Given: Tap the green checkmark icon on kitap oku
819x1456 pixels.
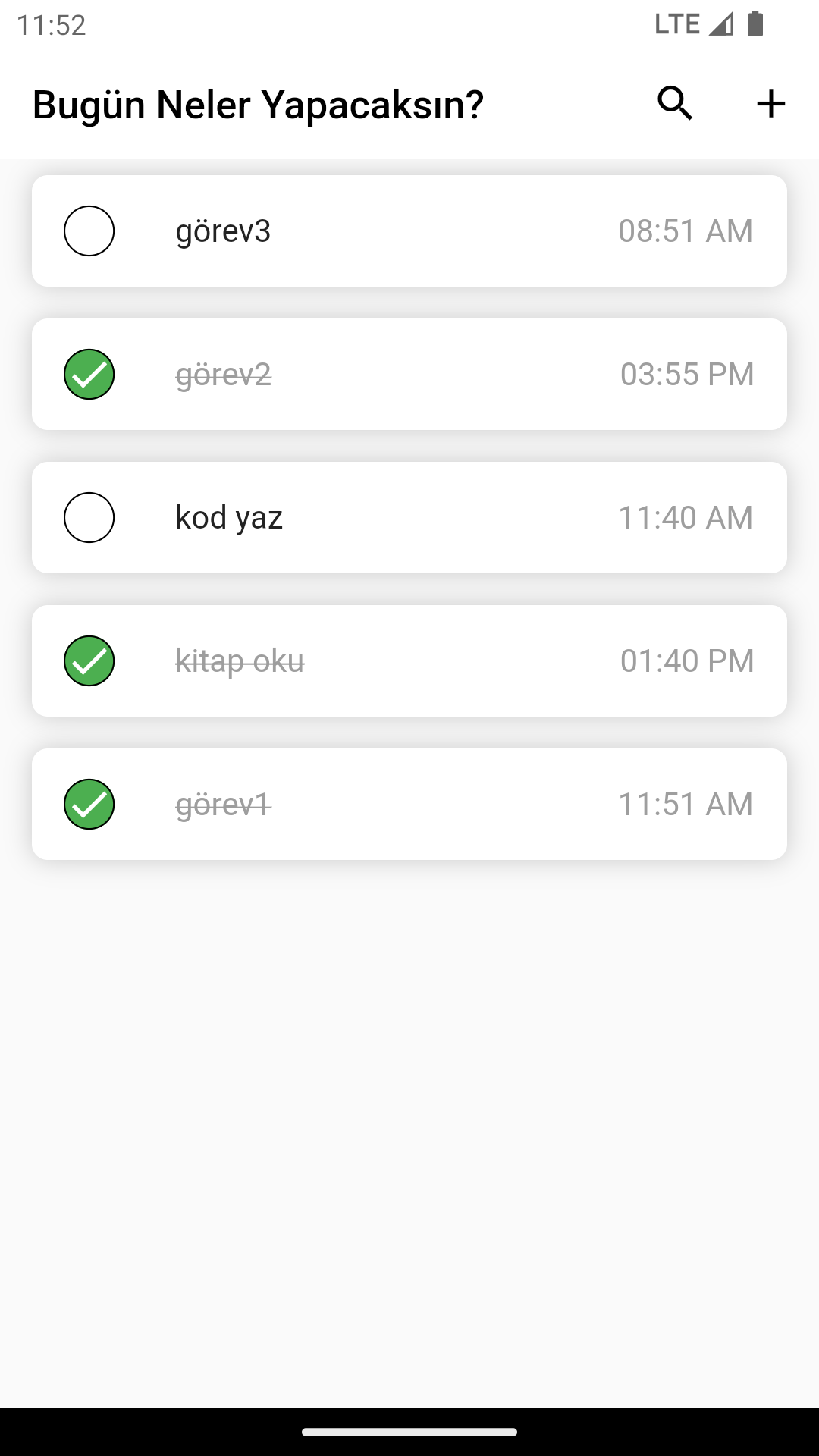Looking at the screenshot, I should point(89,661).
